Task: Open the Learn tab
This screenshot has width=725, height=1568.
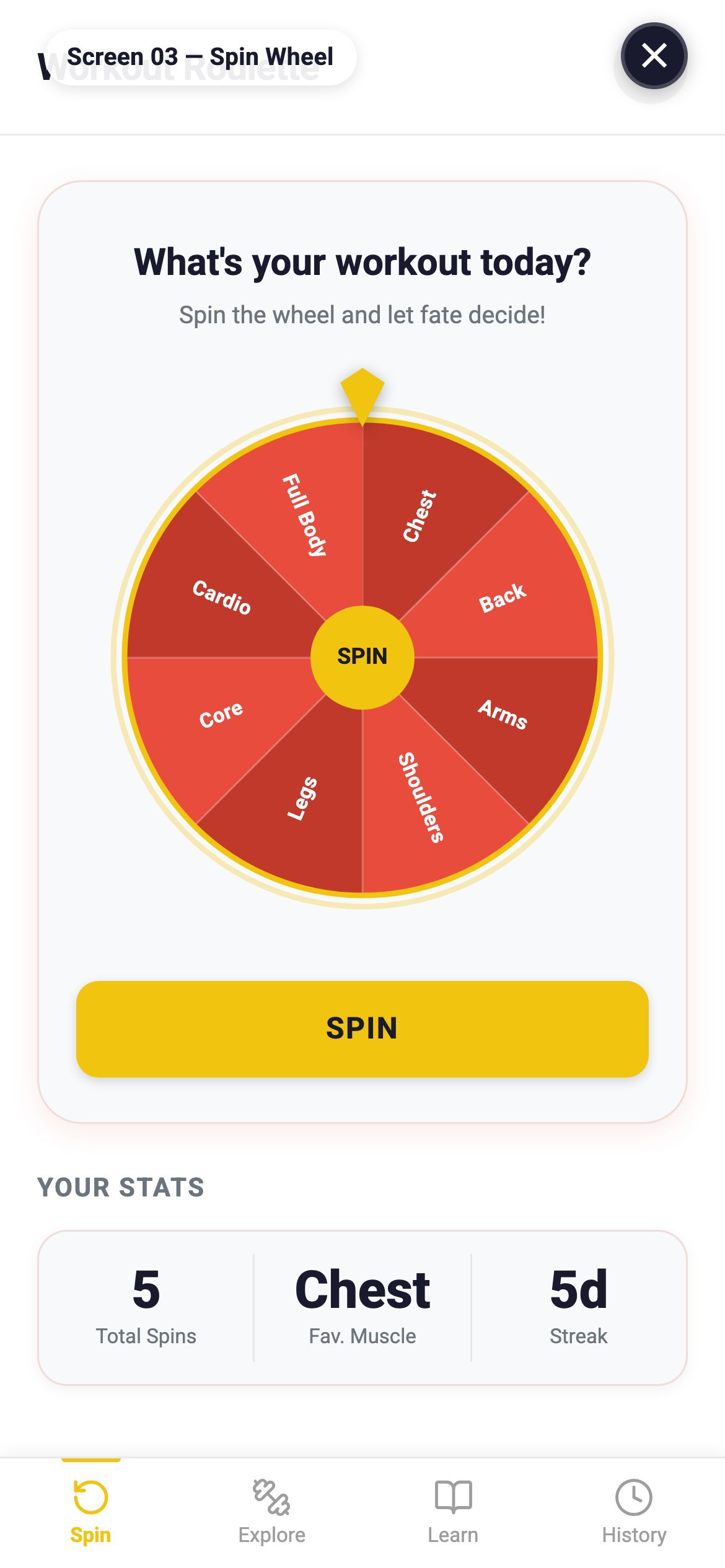Action: point(453,1511)
